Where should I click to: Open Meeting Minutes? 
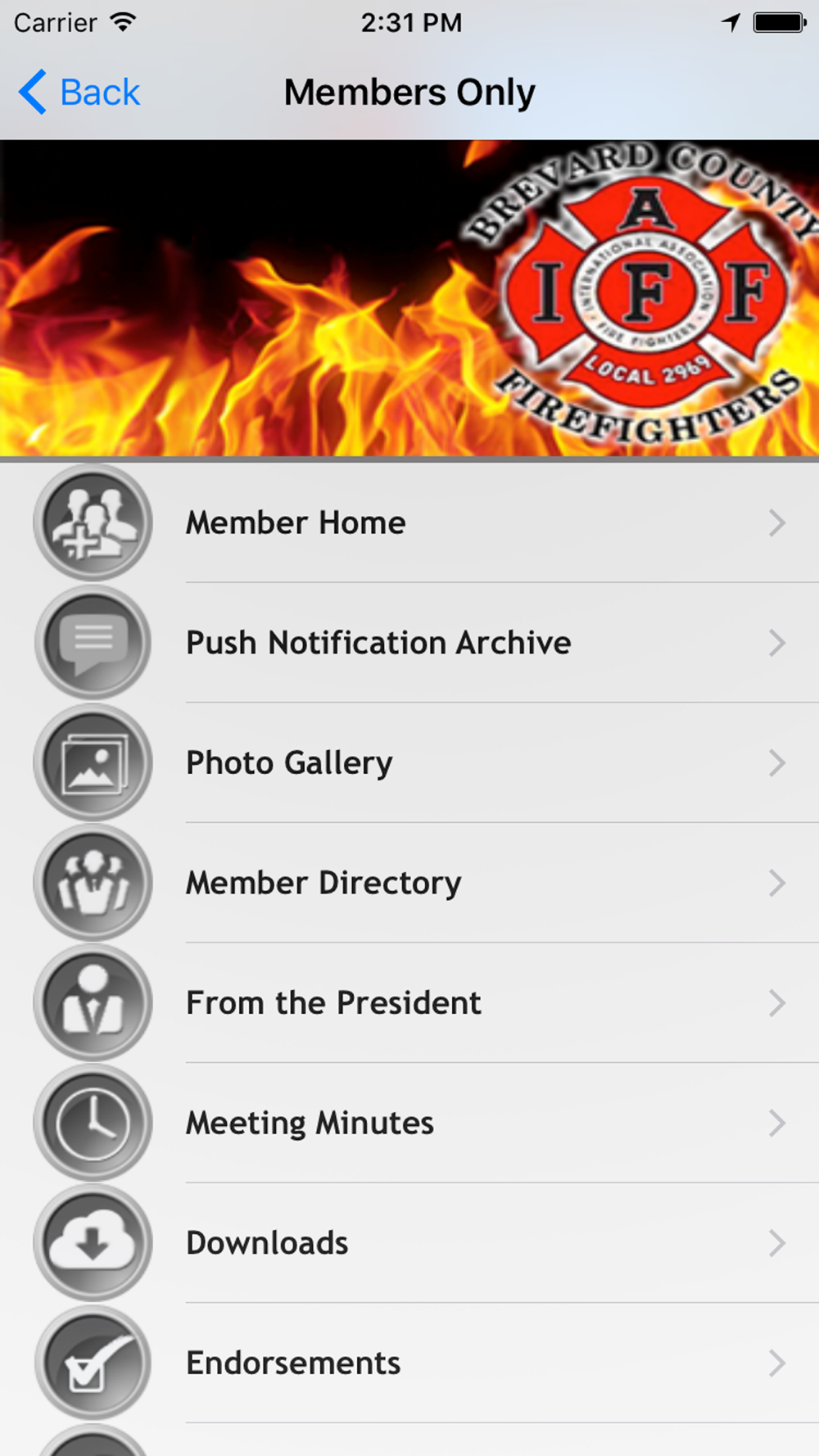click(x=409, y=1123)
